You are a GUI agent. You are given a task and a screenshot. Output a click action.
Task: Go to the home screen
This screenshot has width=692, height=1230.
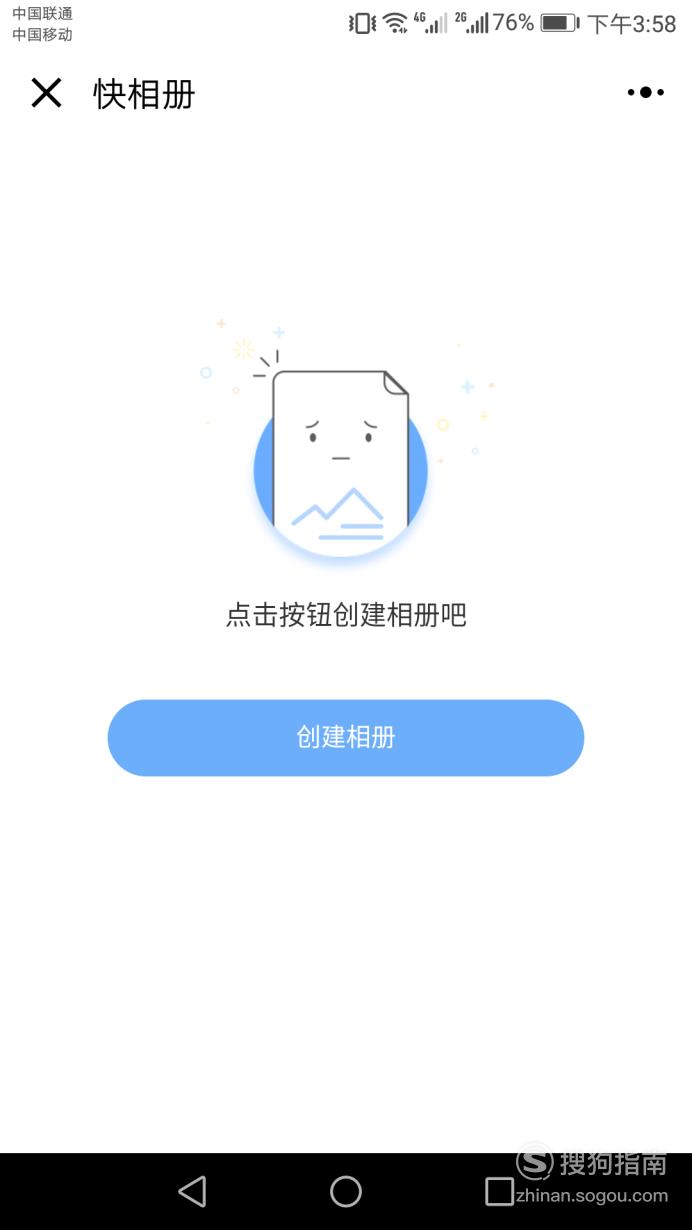pyautogui.click(x=346, y=1191)
